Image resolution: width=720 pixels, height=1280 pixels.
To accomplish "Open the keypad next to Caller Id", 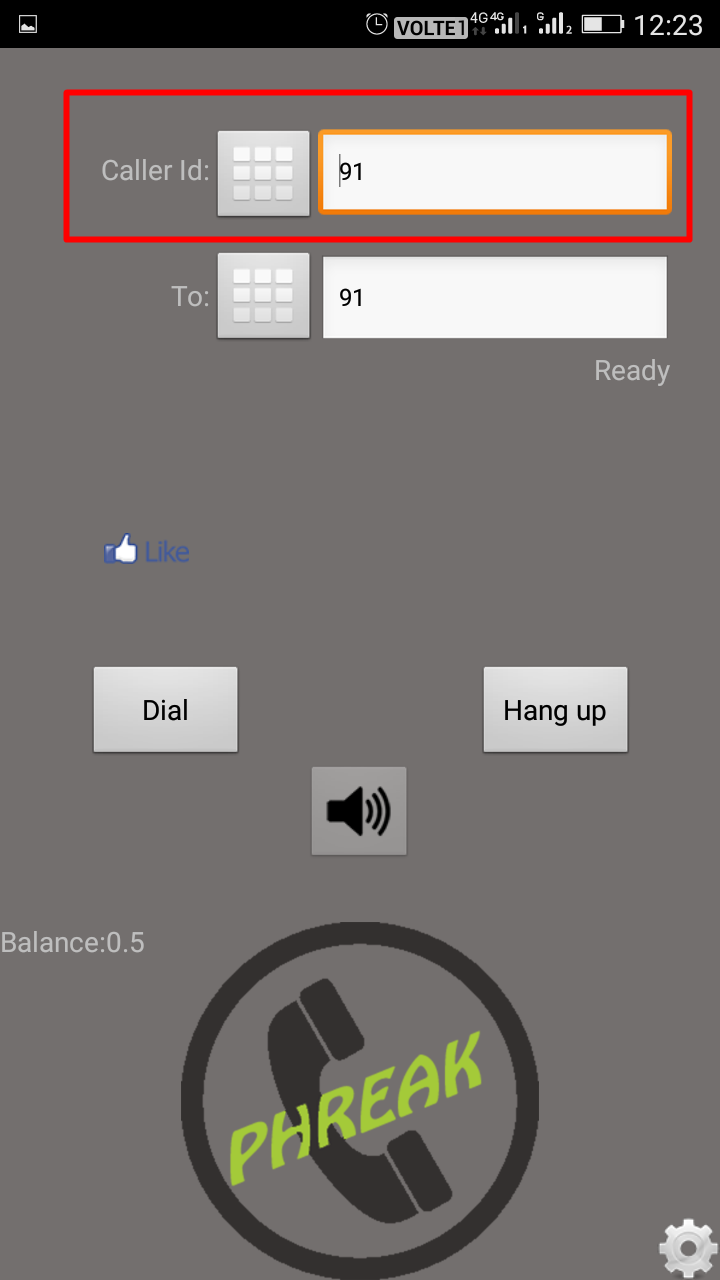I will pos(264,173).
